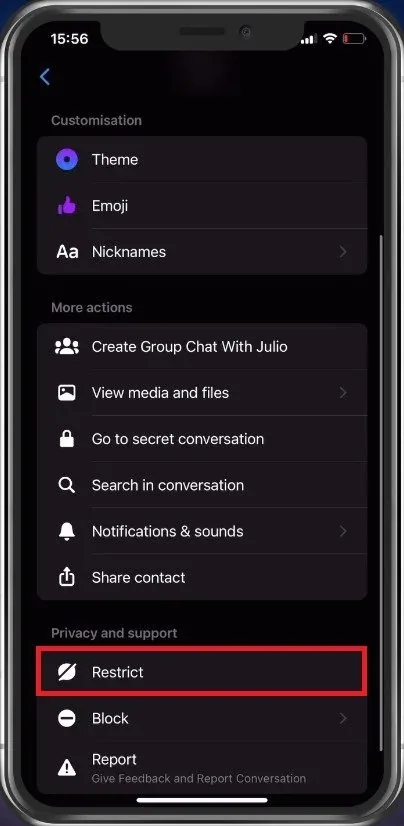Open the Theme customisation option
This screenshot has width=404, height=826.
click(202, 160)
